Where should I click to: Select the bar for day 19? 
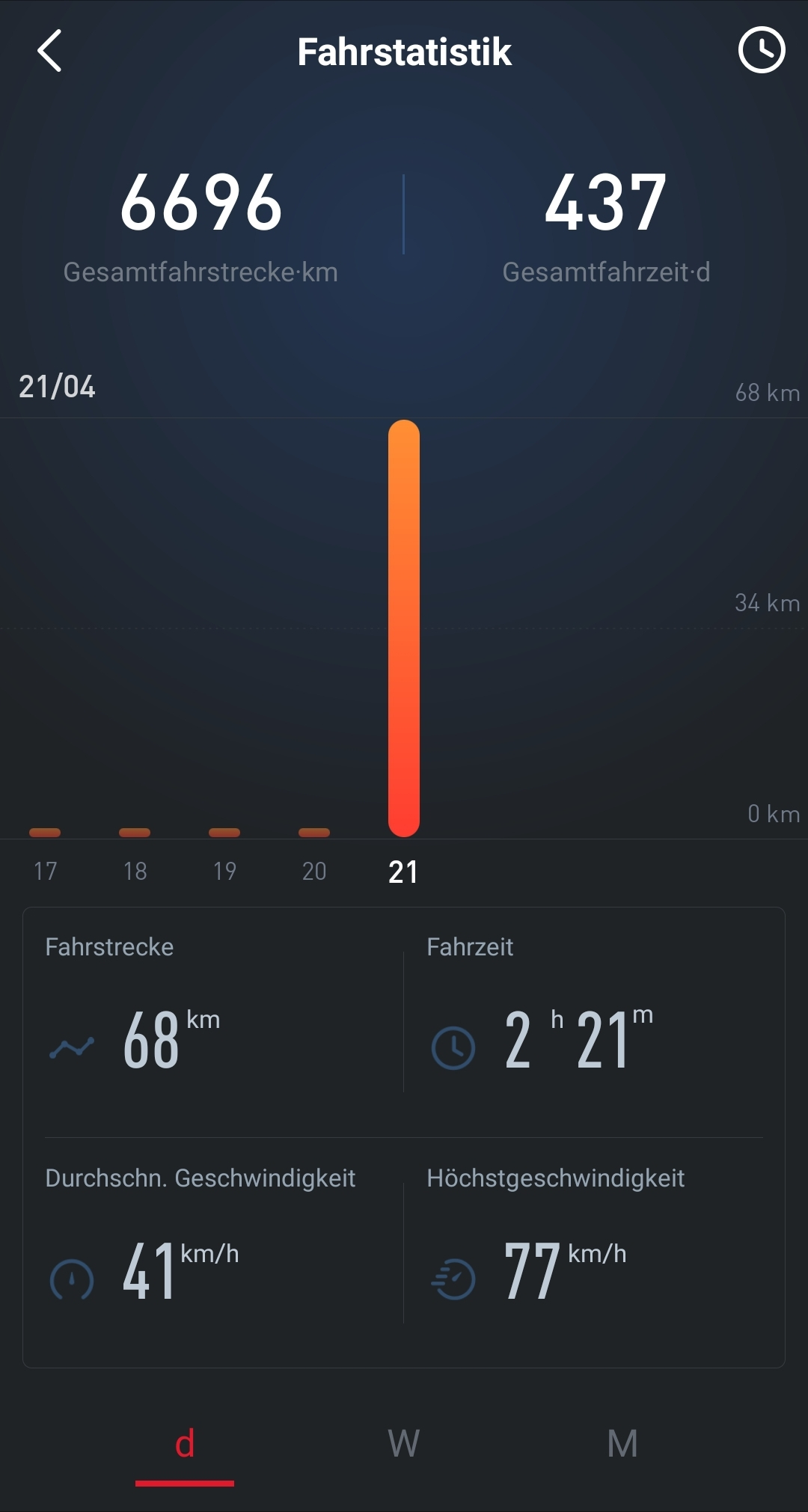(224, 832)
